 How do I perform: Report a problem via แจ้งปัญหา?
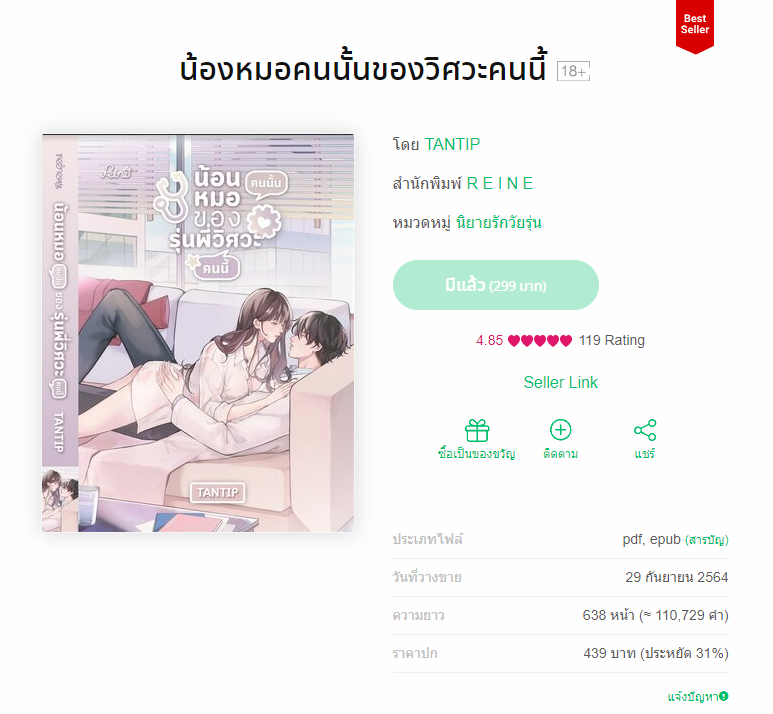click(697, 696)
